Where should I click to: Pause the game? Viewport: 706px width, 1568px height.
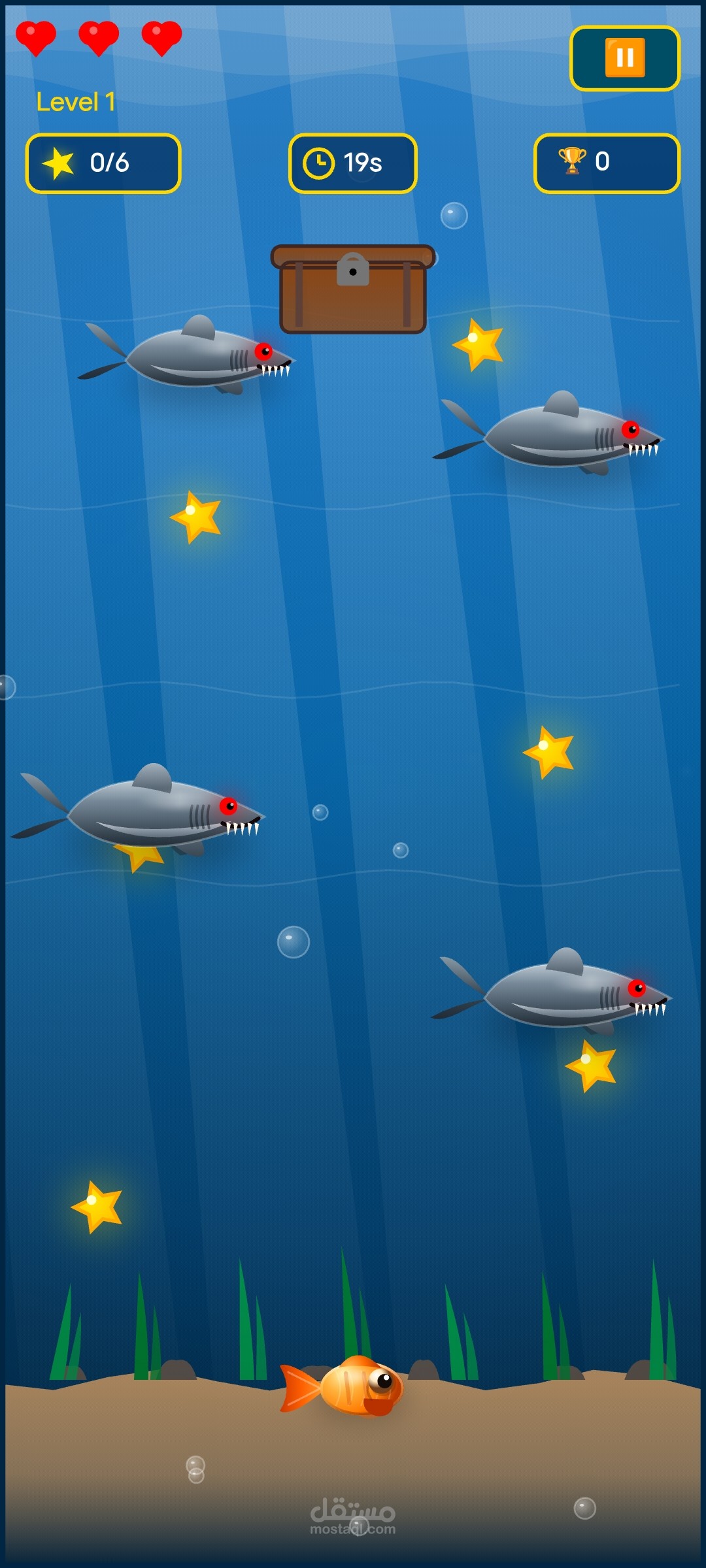click(625, 58)
